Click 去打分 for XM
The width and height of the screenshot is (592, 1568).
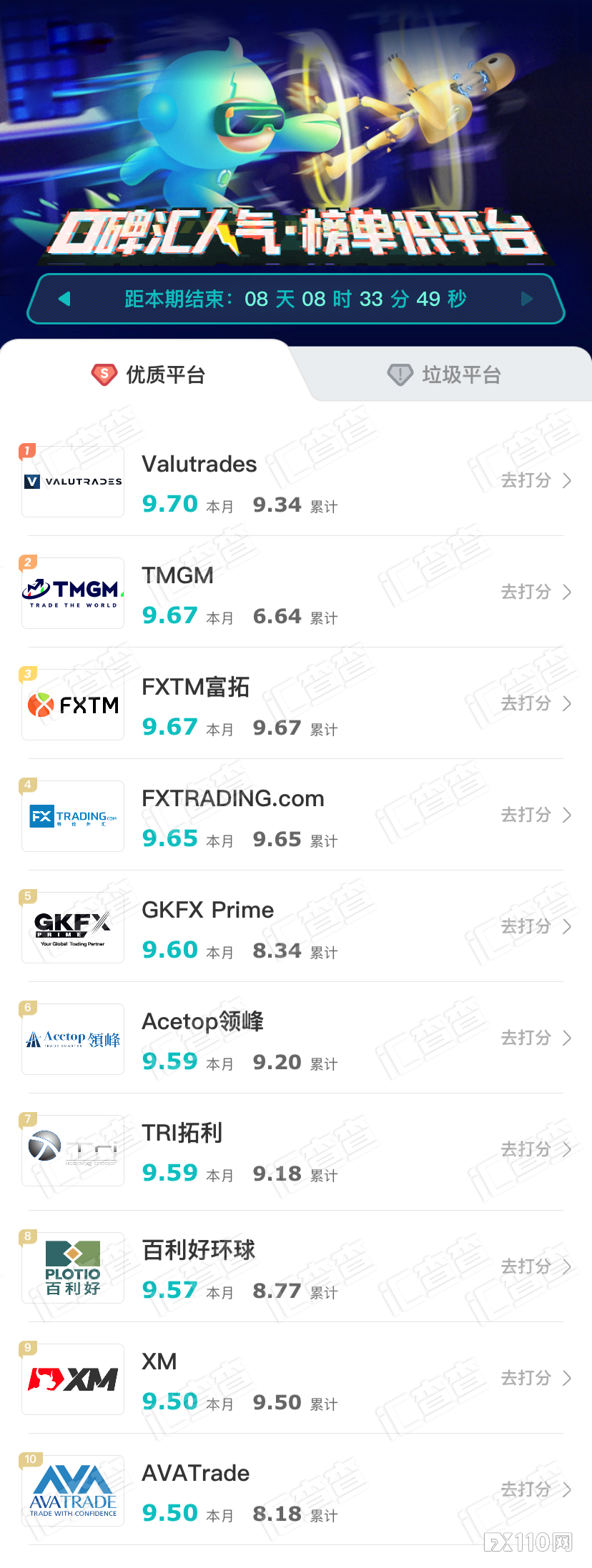(x=527, y=1379)
